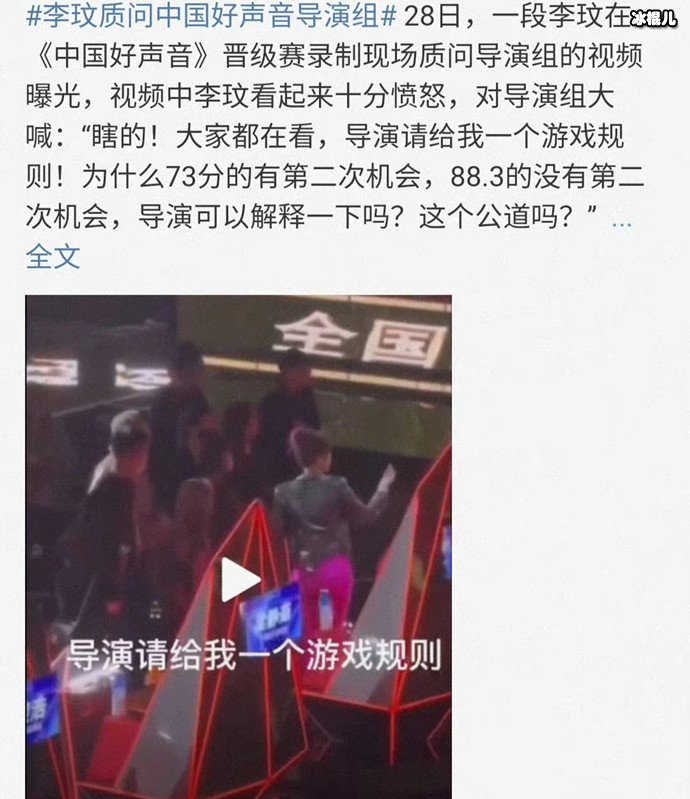This screenshot has height=799, width=690.
Task: Open the #李玟质问中国好声音导演组# hashtag
Action: (x=212, y=18)
